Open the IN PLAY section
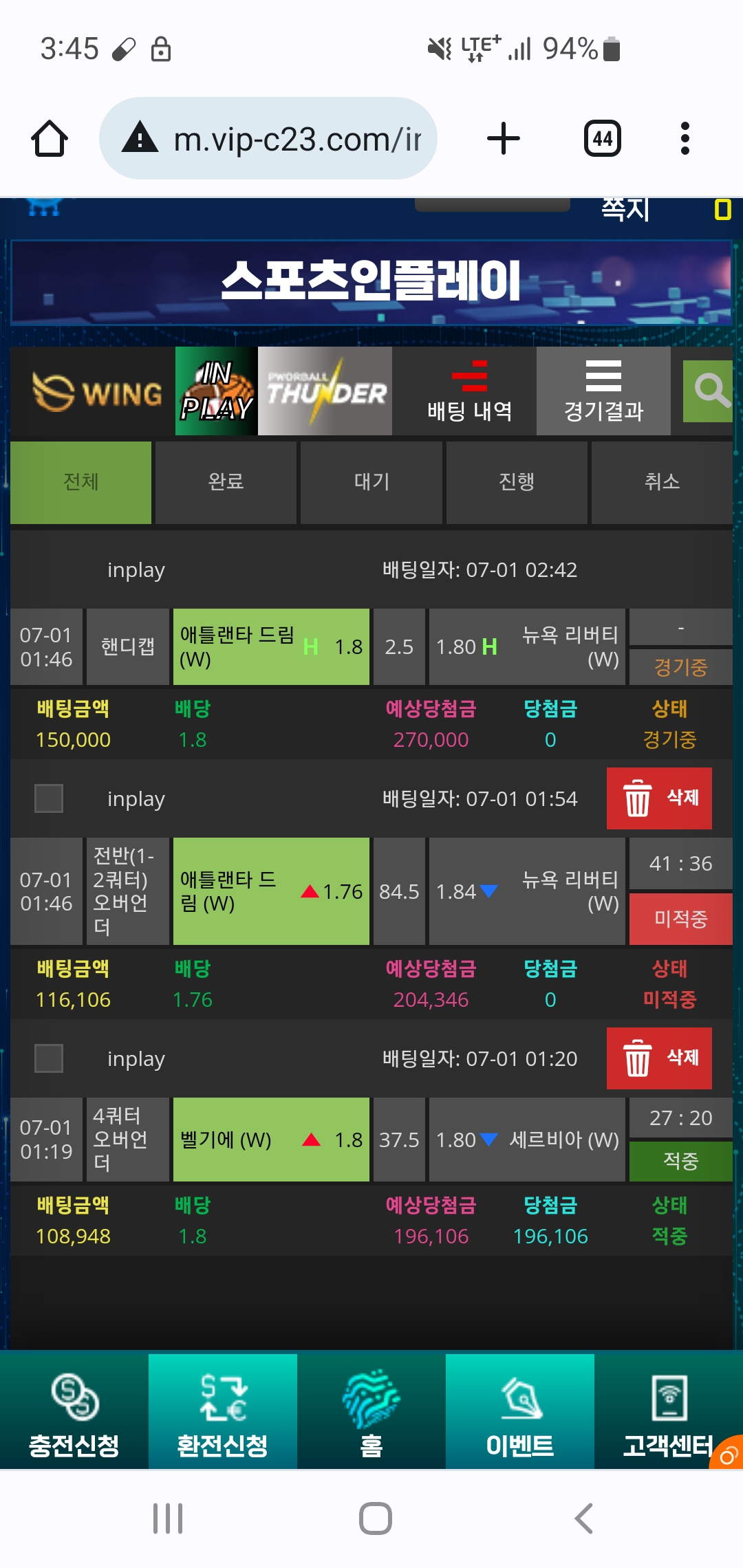 (216, 392)
